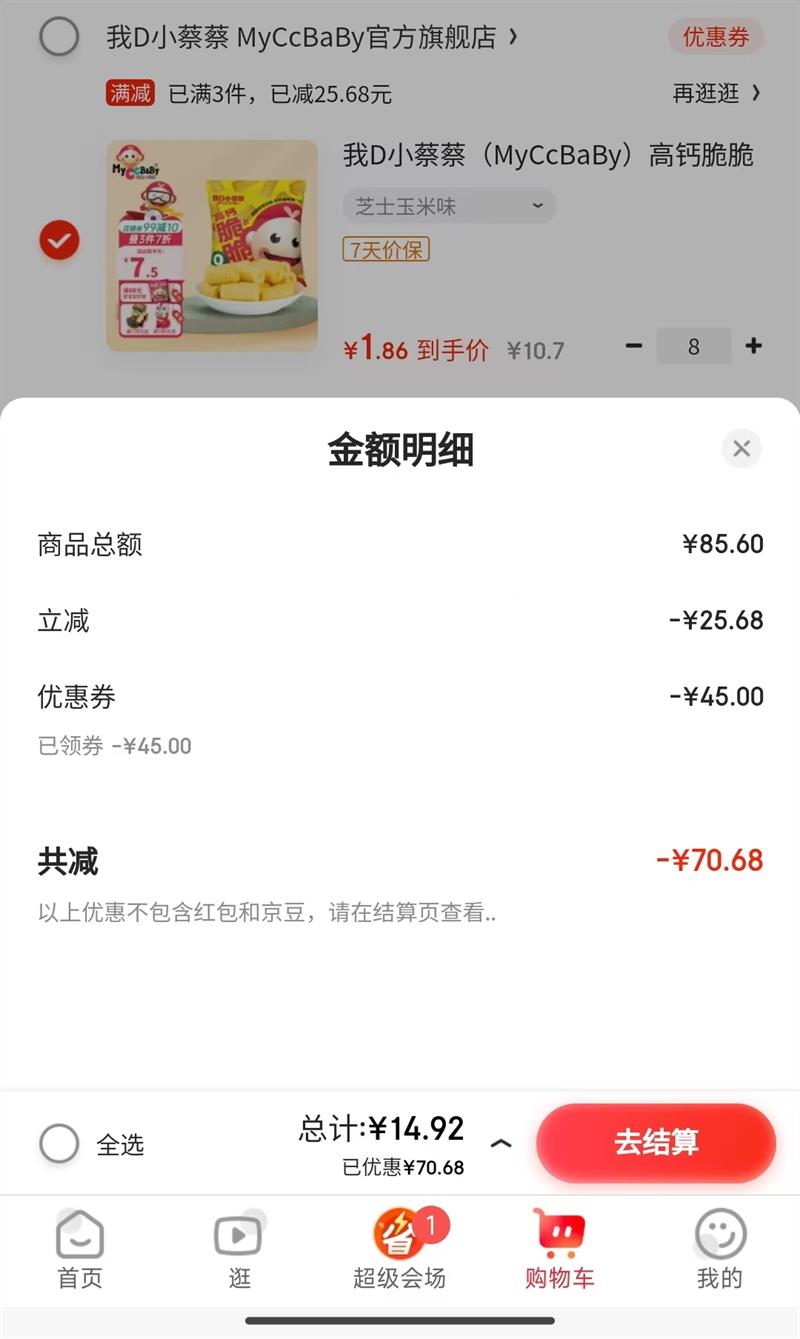Tap the 去结算 checkout button
800x1339 pixels.
(655, 1143)
